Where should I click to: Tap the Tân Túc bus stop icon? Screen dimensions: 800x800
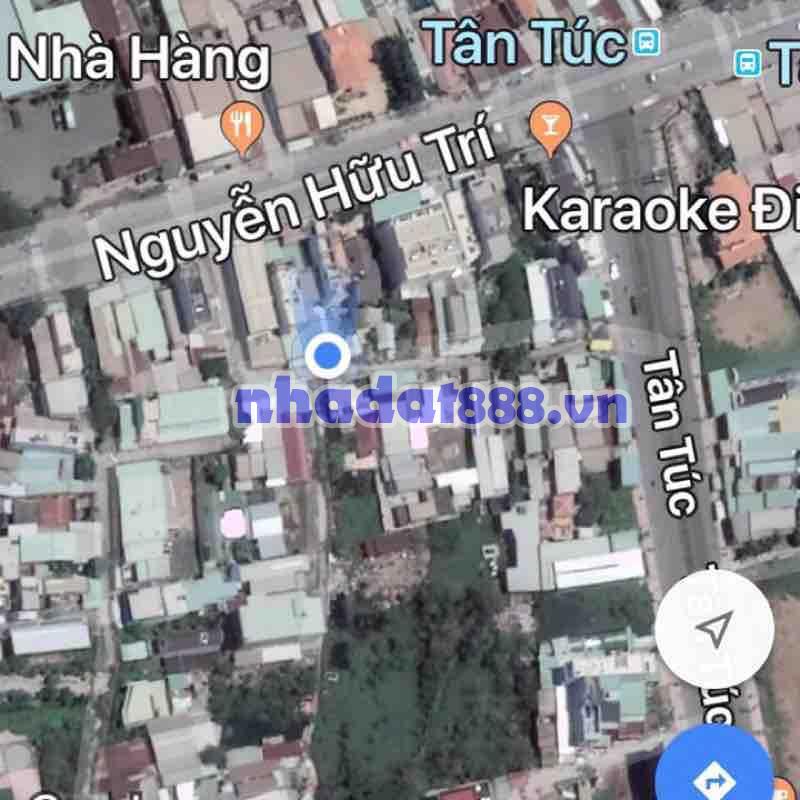[647, 43]
